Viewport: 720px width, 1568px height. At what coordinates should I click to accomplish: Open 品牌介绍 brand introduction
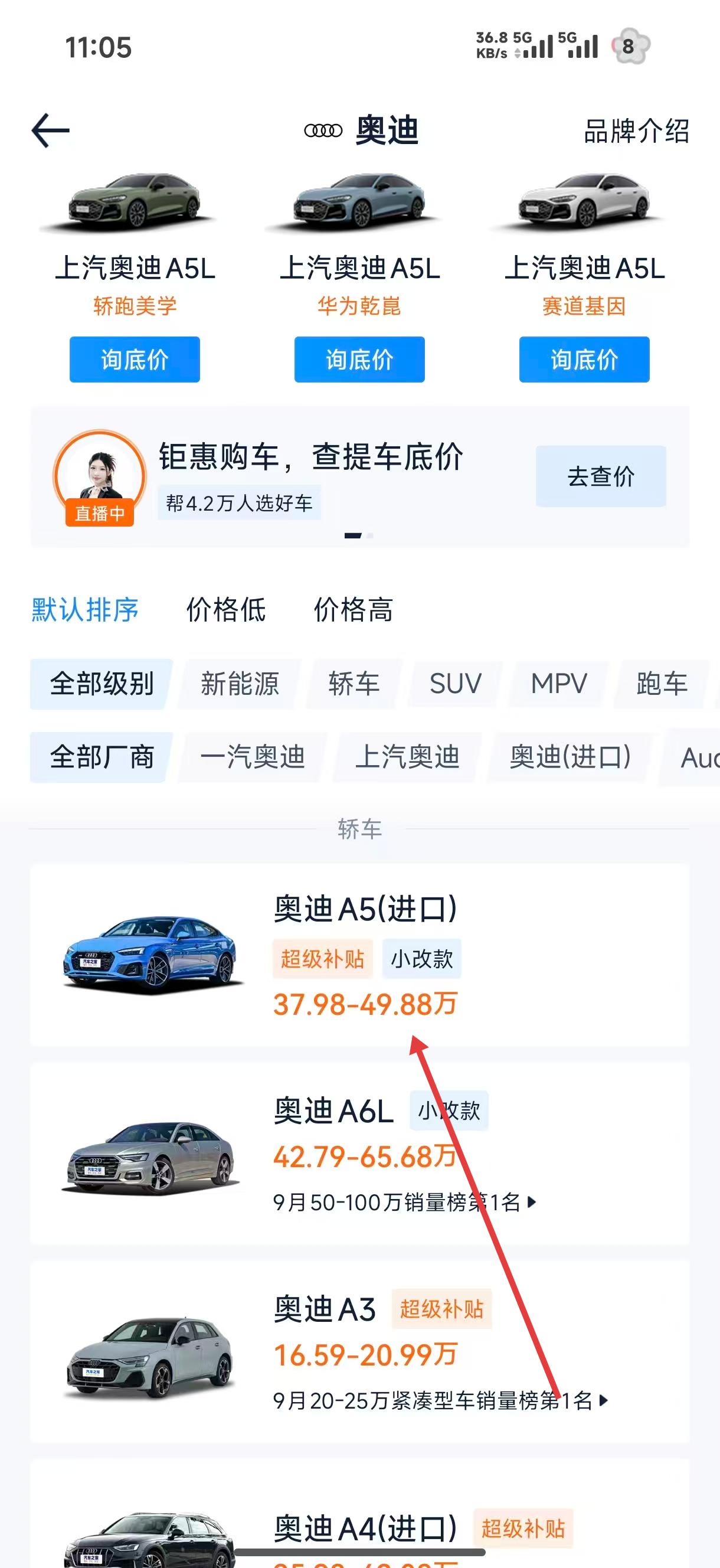coord(636,131)
